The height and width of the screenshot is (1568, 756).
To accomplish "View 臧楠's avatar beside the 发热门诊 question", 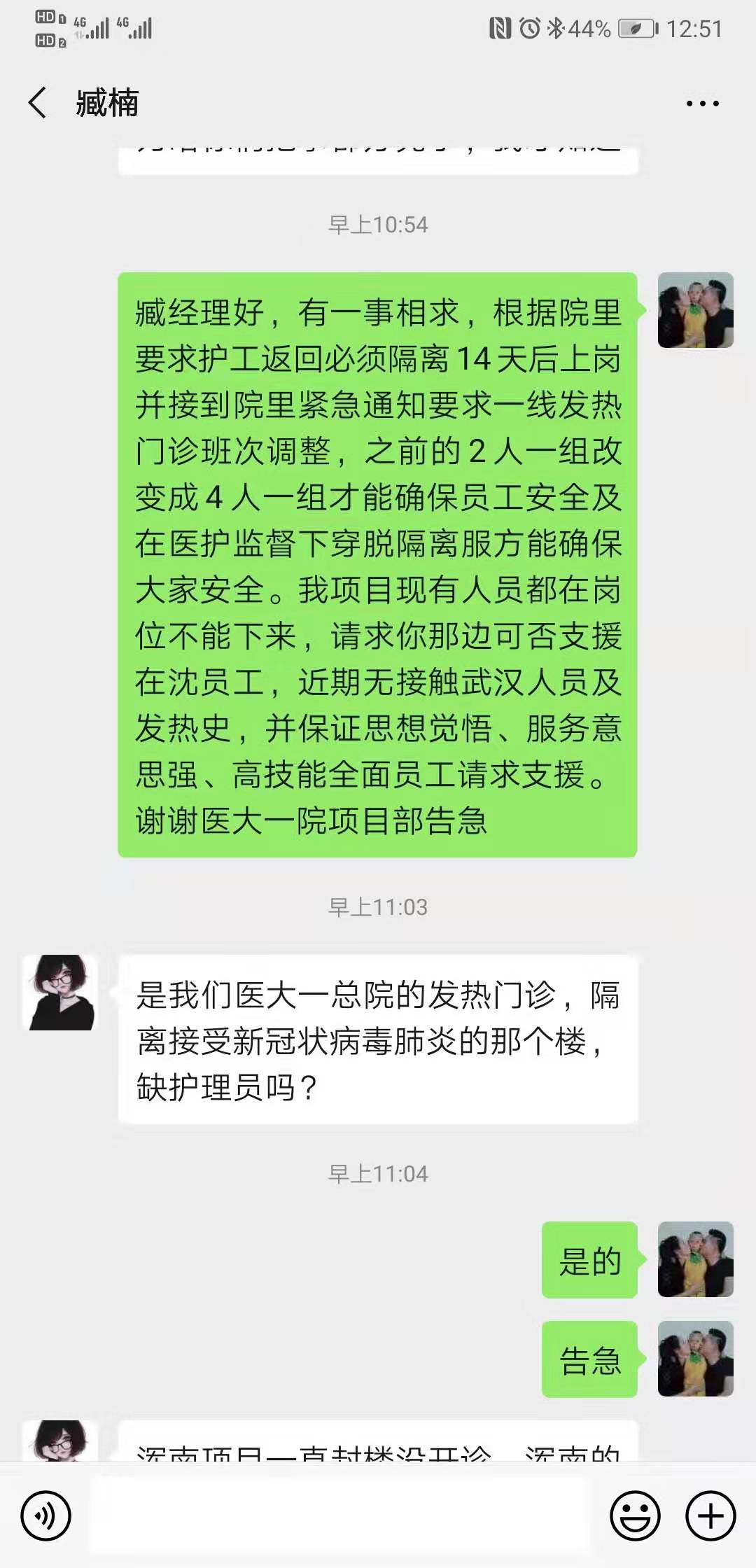I will [60, 992].
